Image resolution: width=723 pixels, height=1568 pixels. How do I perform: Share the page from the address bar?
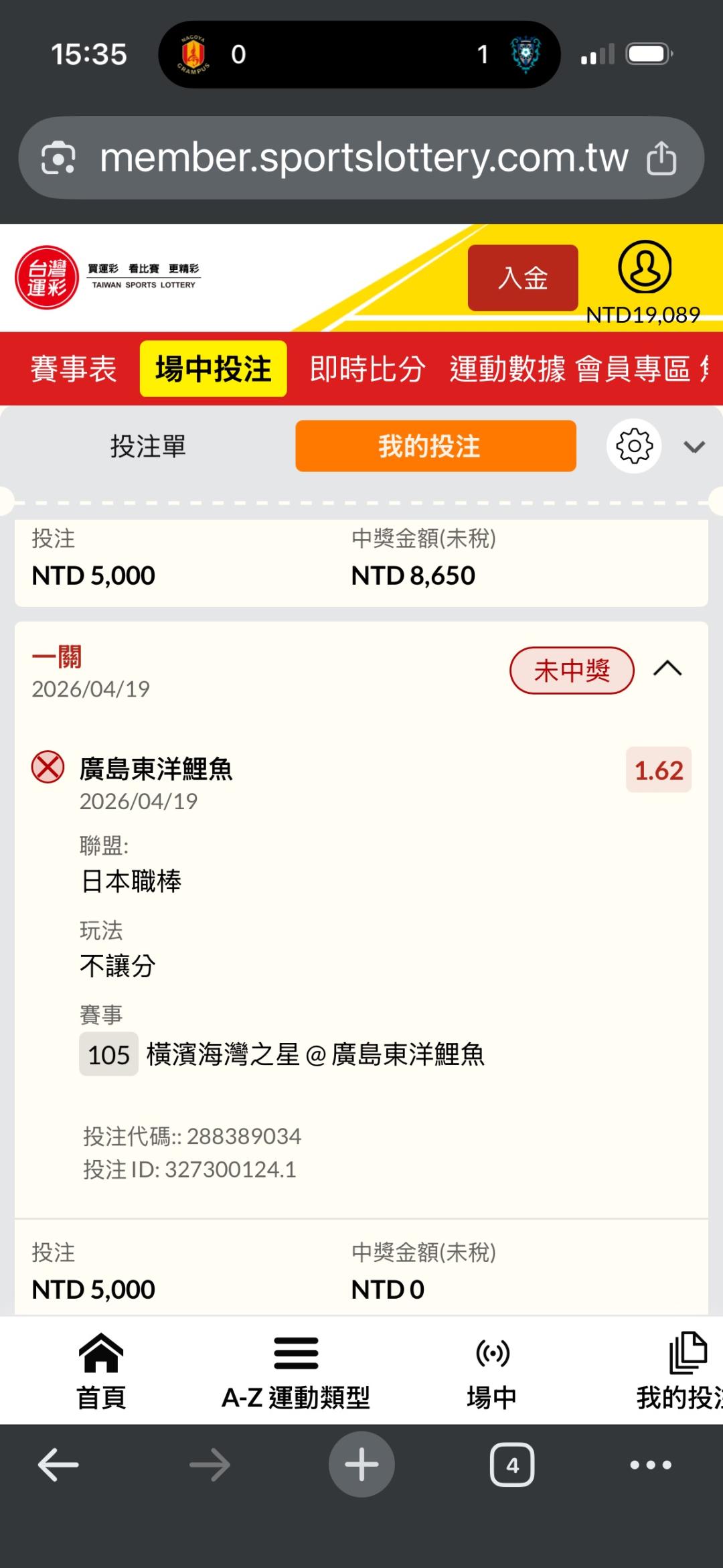click(x=661, y=158)
